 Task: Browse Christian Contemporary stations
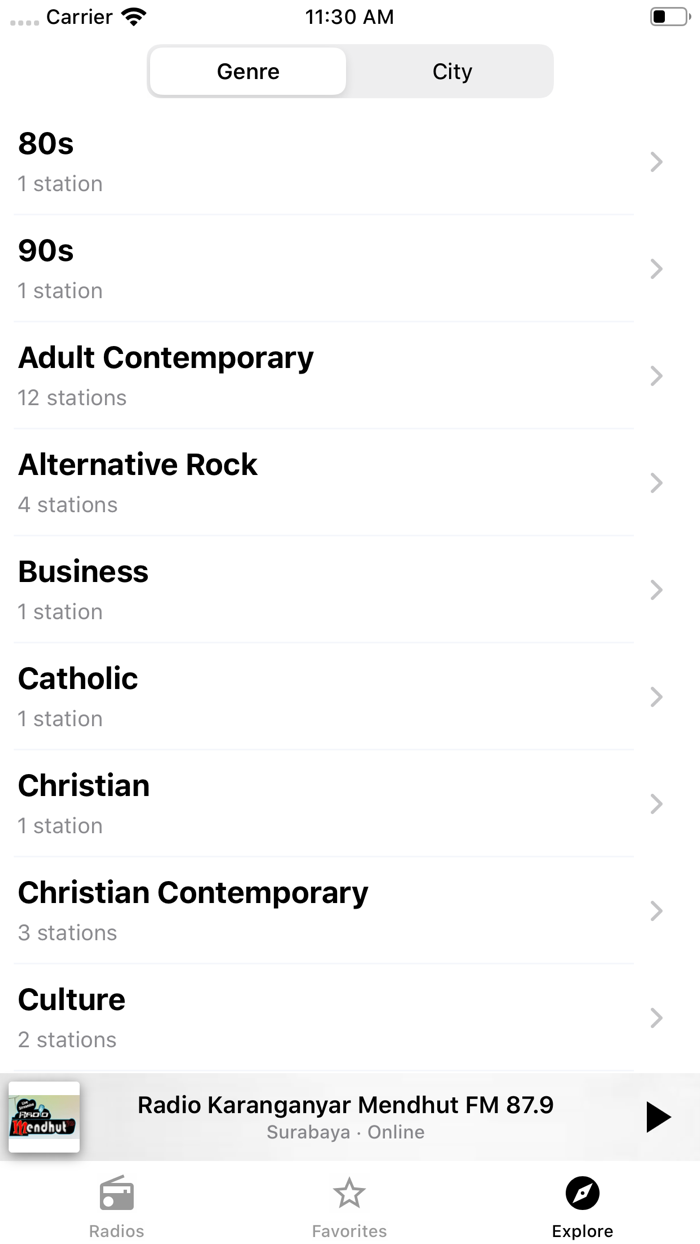tap(325, 911)
